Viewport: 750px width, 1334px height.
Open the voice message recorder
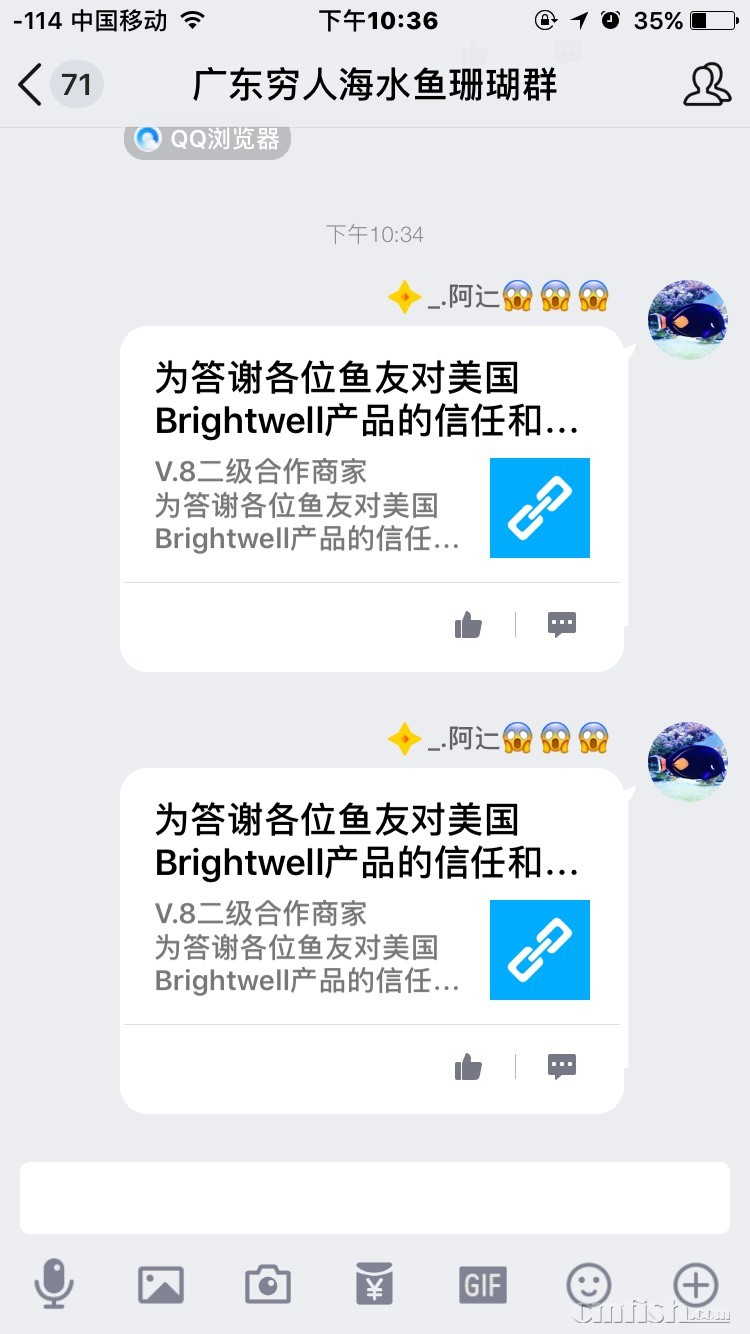click(x=54, y=1285)
